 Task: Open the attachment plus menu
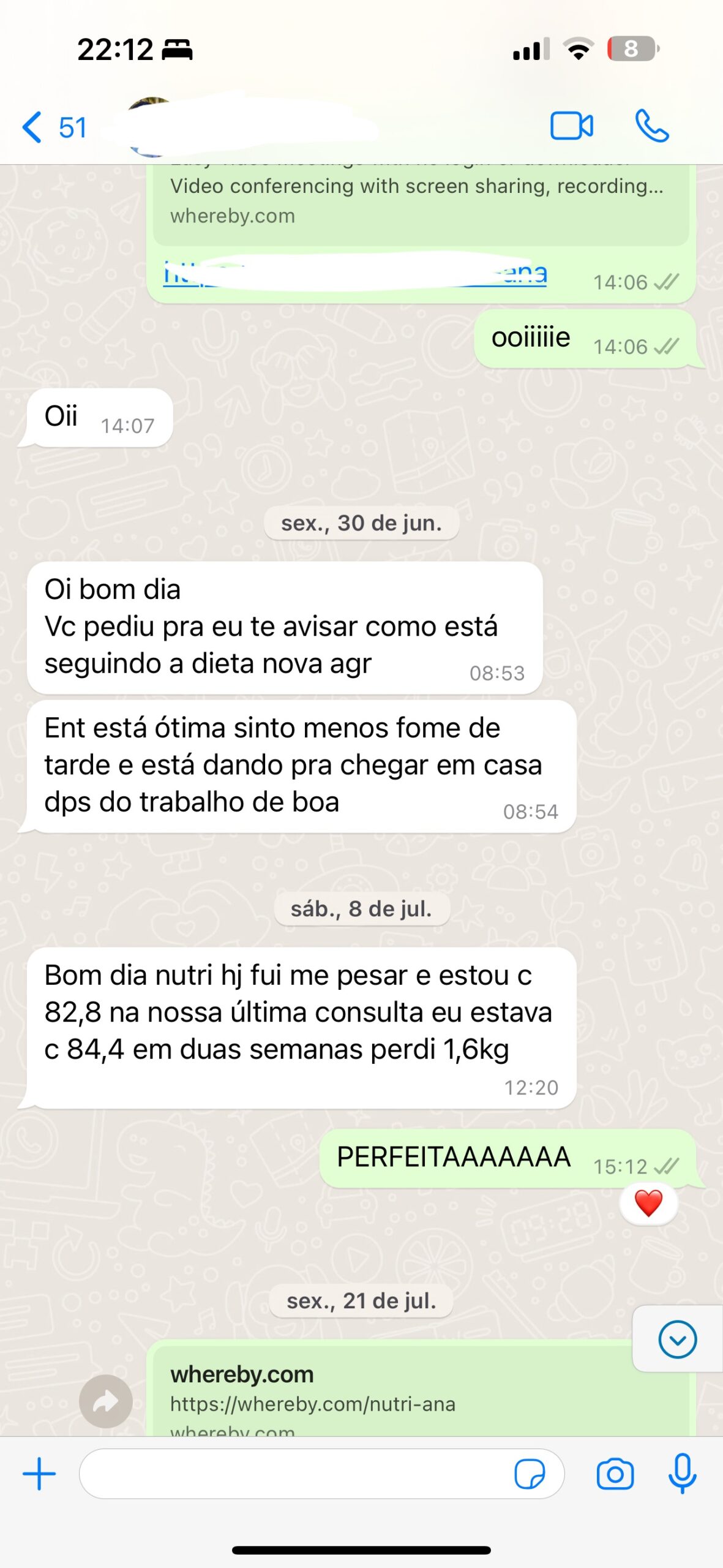pyautogui.click(x=39, y=1474)
